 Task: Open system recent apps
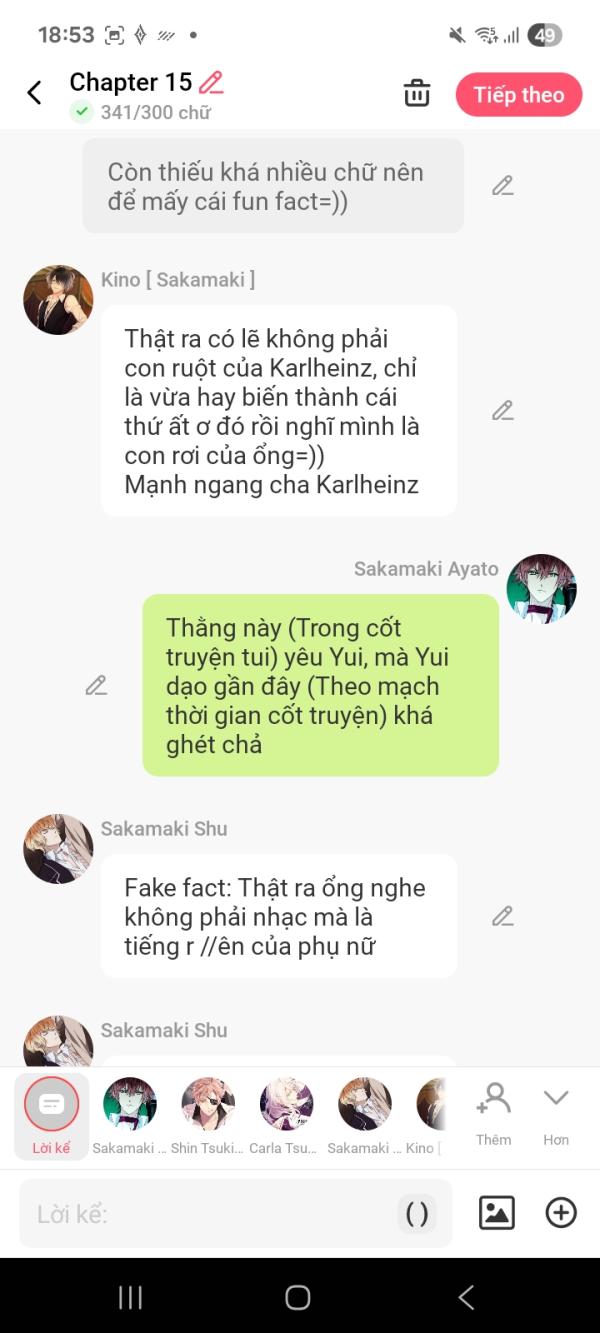pos(131,1297)
